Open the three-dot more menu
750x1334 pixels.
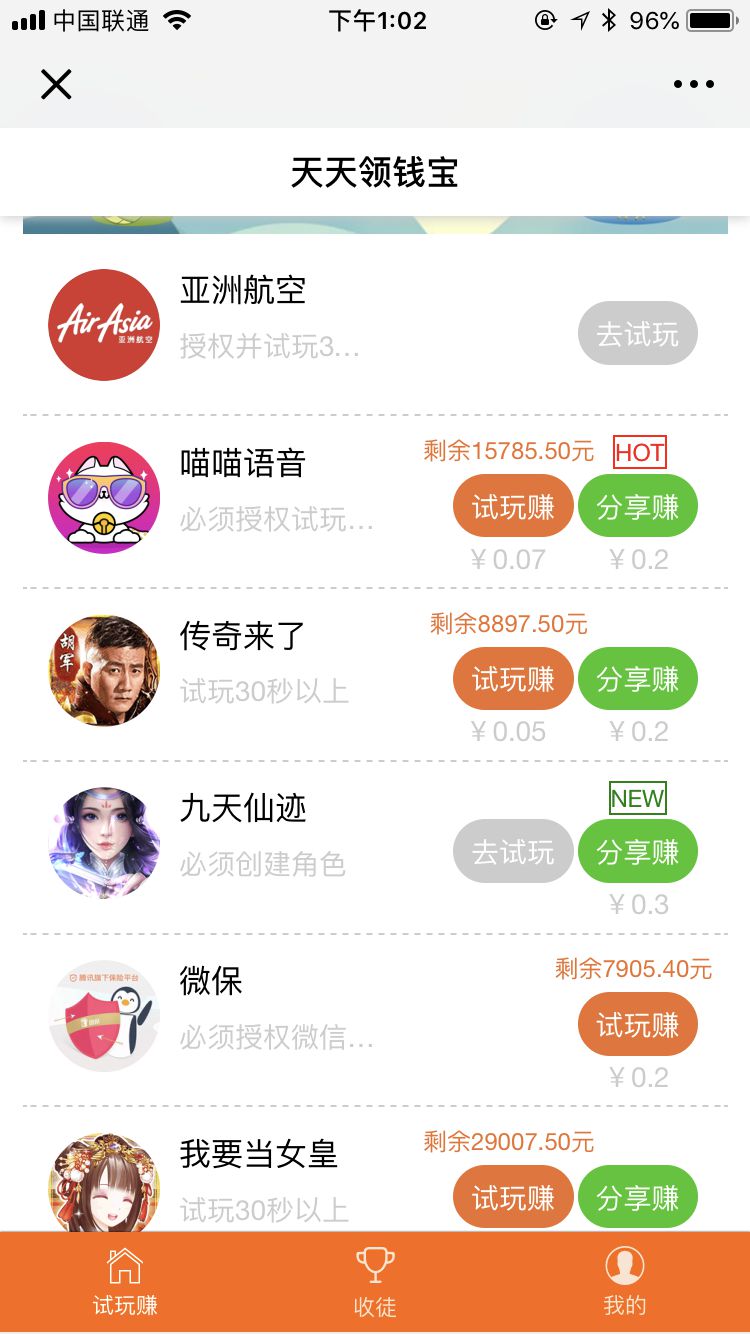[x=695, y=84]
